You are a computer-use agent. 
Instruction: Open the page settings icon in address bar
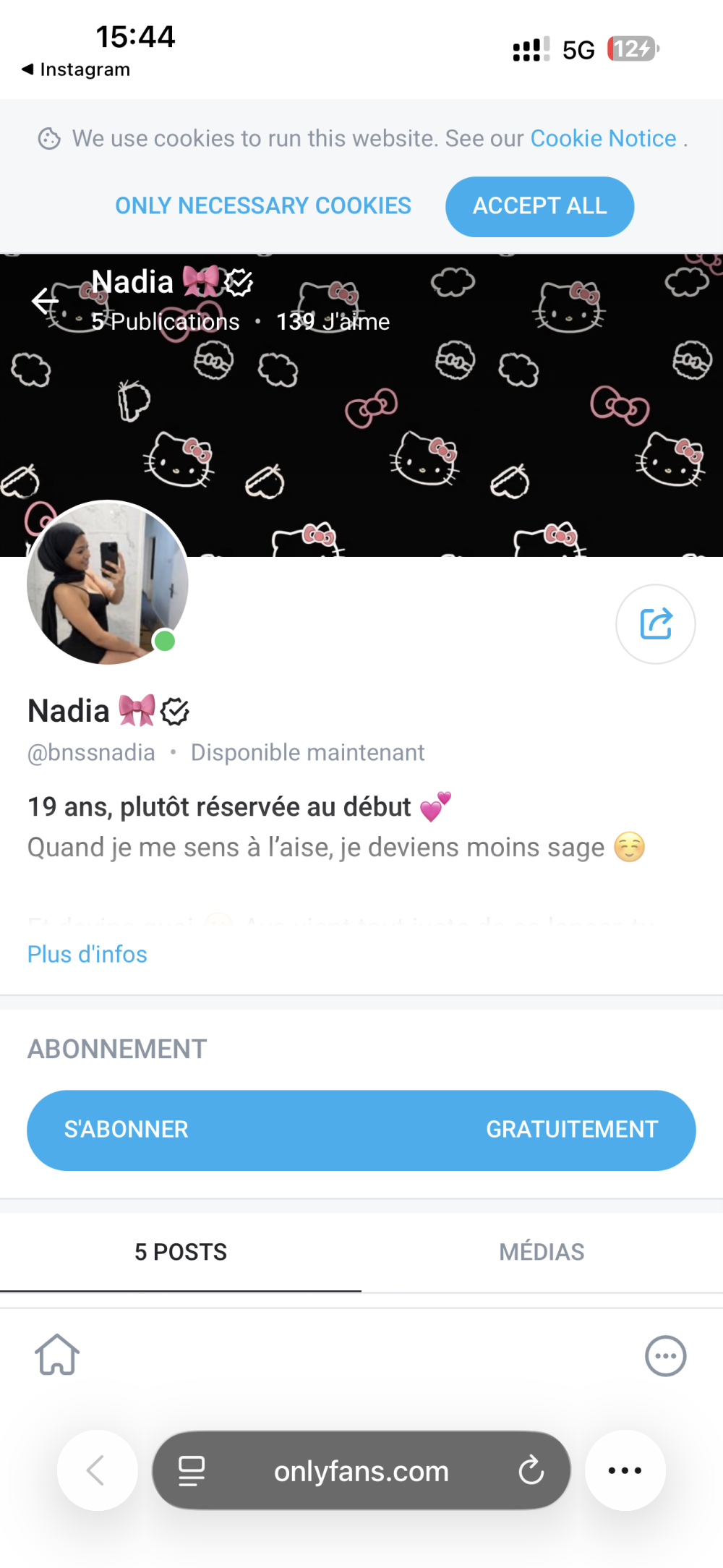[192, 1471]
